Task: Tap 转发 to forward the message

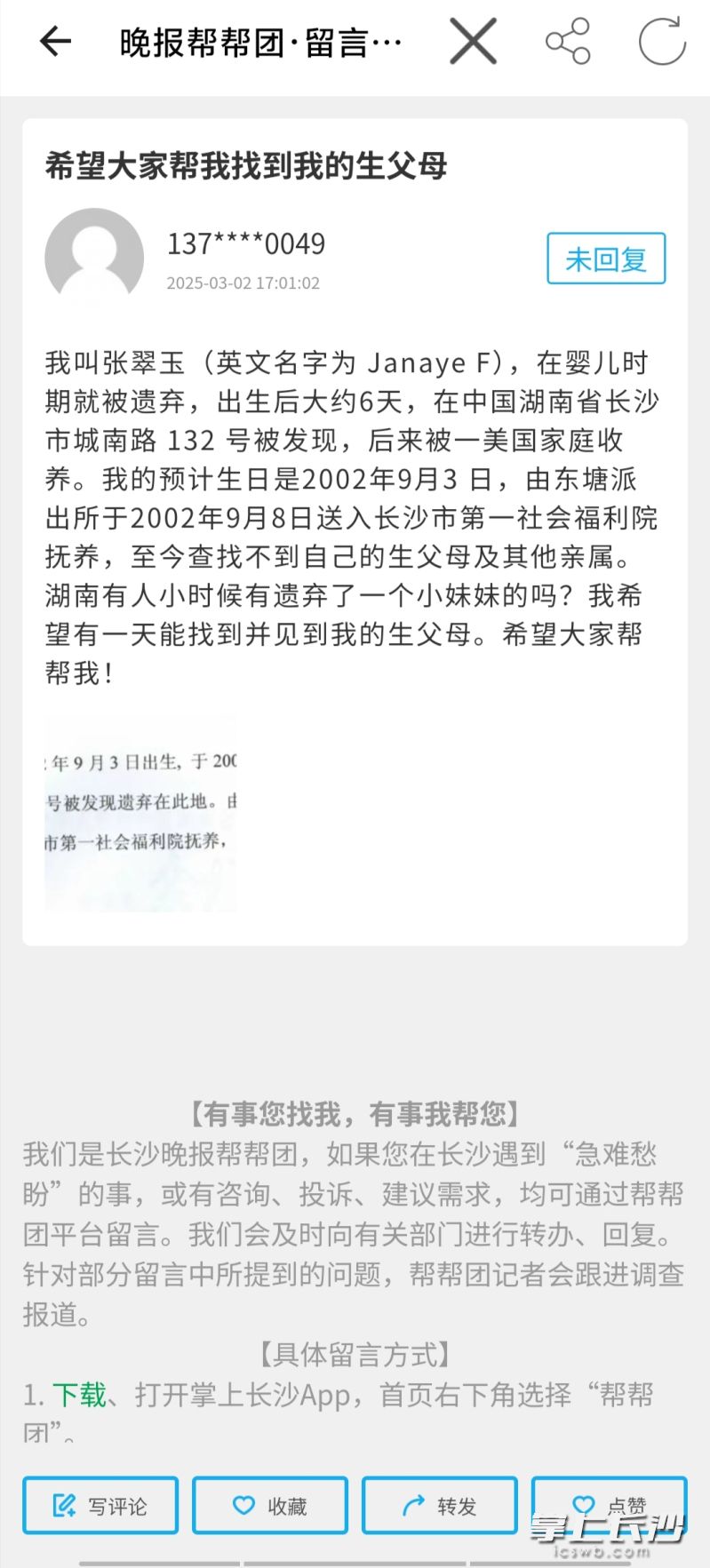Action: [439, 1505]
